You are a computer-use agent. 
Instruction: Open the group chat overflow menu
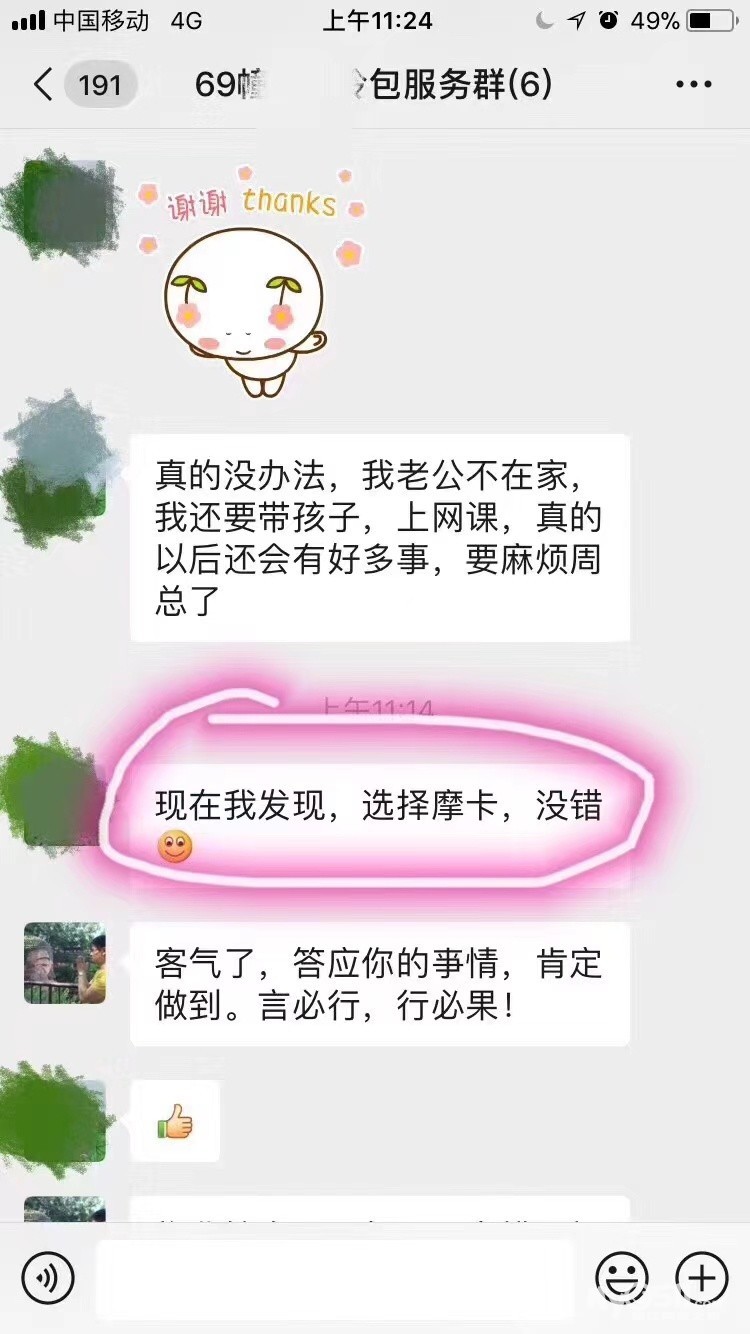(693, 85)
